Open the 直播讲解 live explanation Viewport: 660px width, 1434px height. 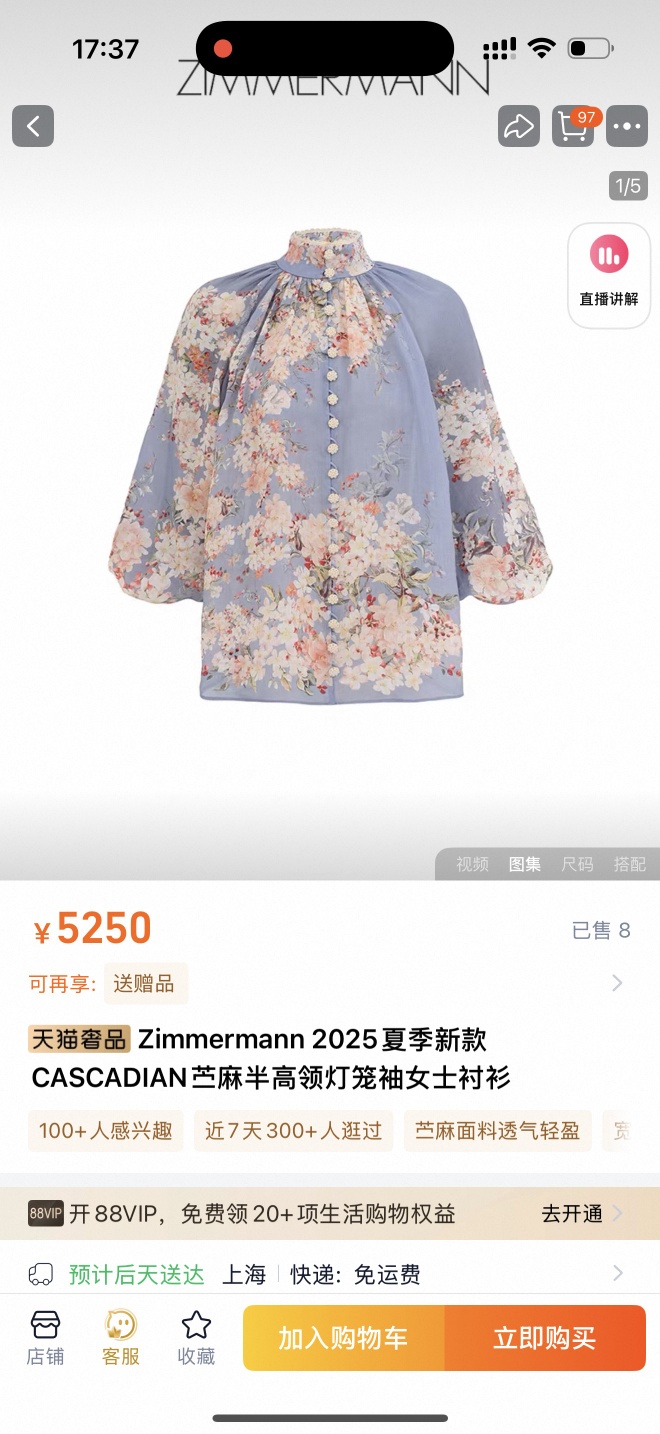point(609,275)
